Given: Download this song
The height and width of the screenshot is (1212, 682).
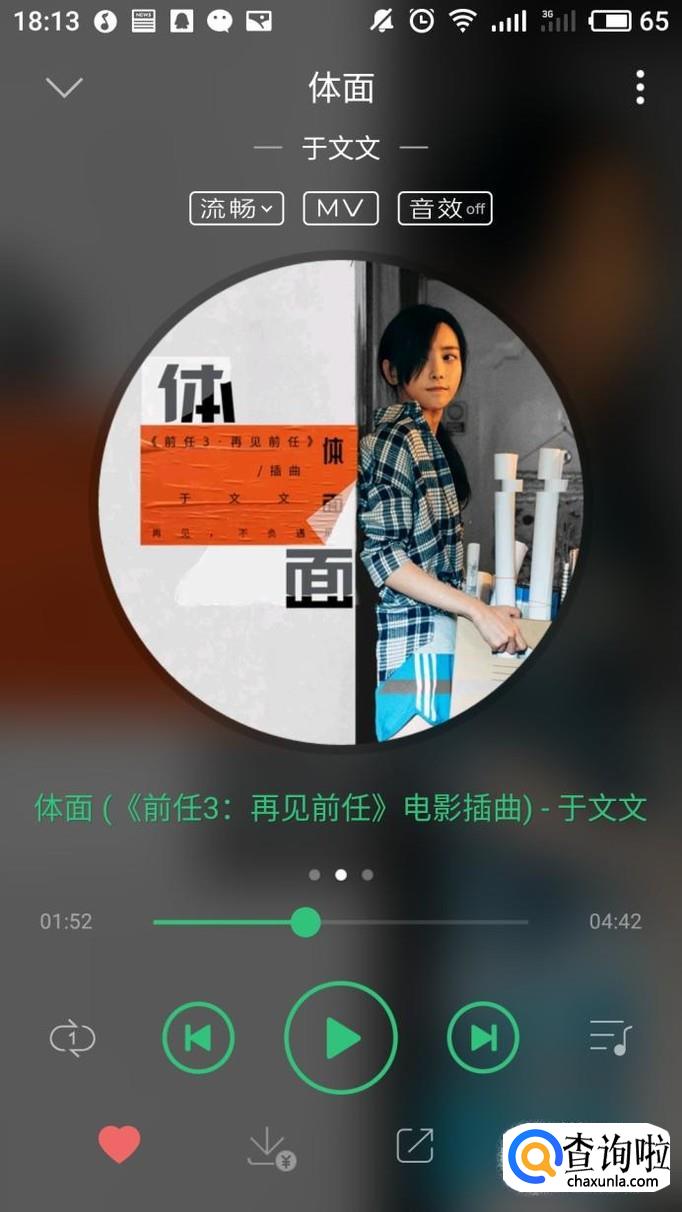Looking at the screenshot, I should coord(270,1147).
